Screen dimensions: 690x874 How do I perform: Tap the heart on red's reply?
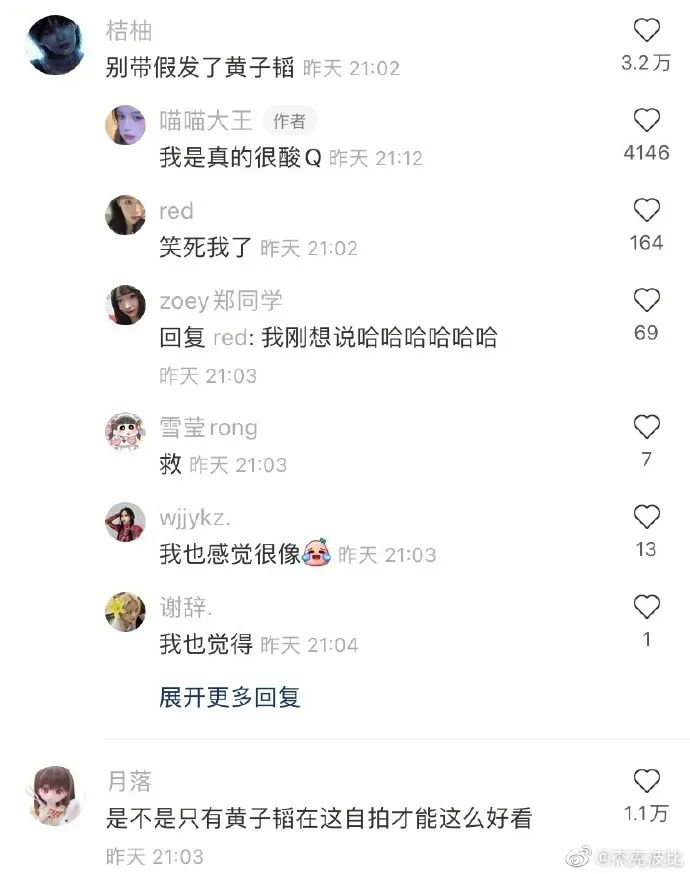click(647, 210)
